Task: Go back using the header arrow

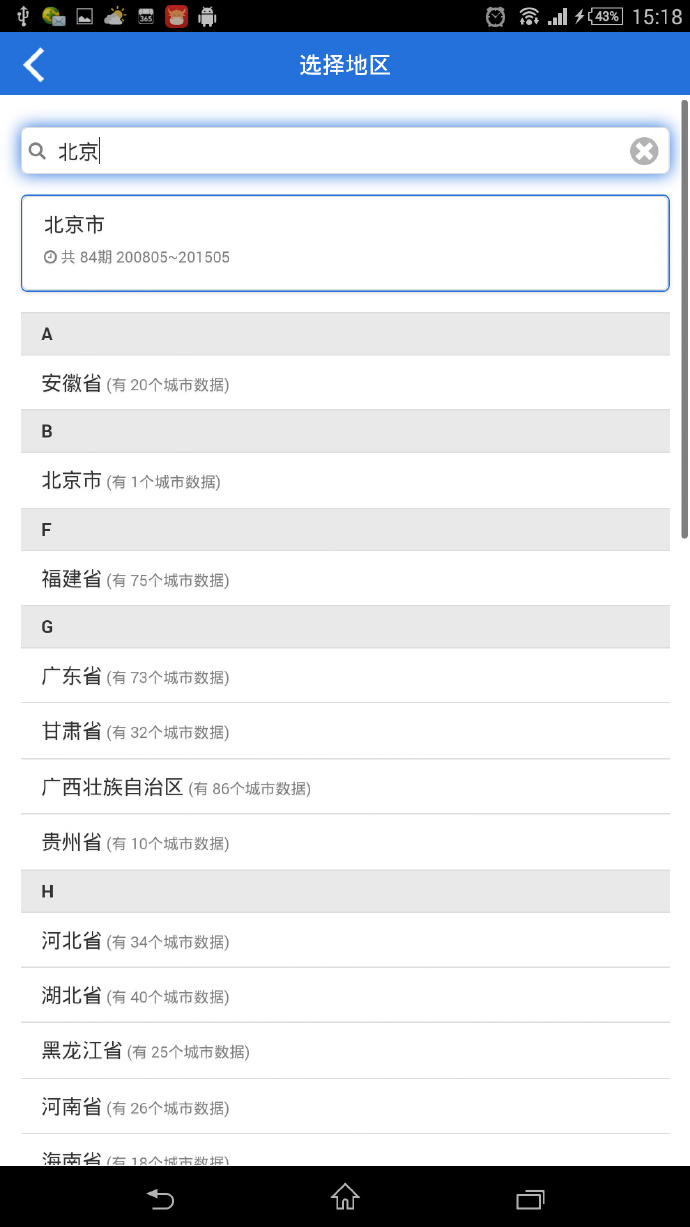Action: (35, 65)
